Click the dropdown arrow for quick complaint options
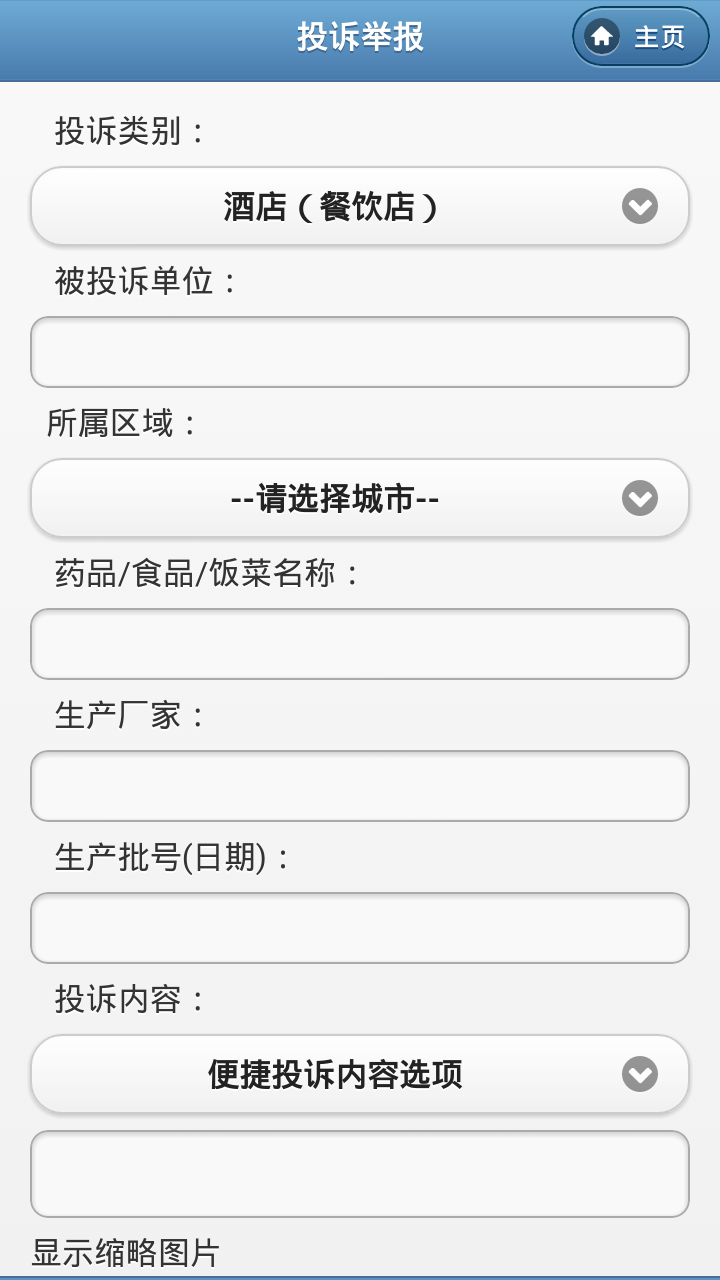 click(x=641, y=1073)
